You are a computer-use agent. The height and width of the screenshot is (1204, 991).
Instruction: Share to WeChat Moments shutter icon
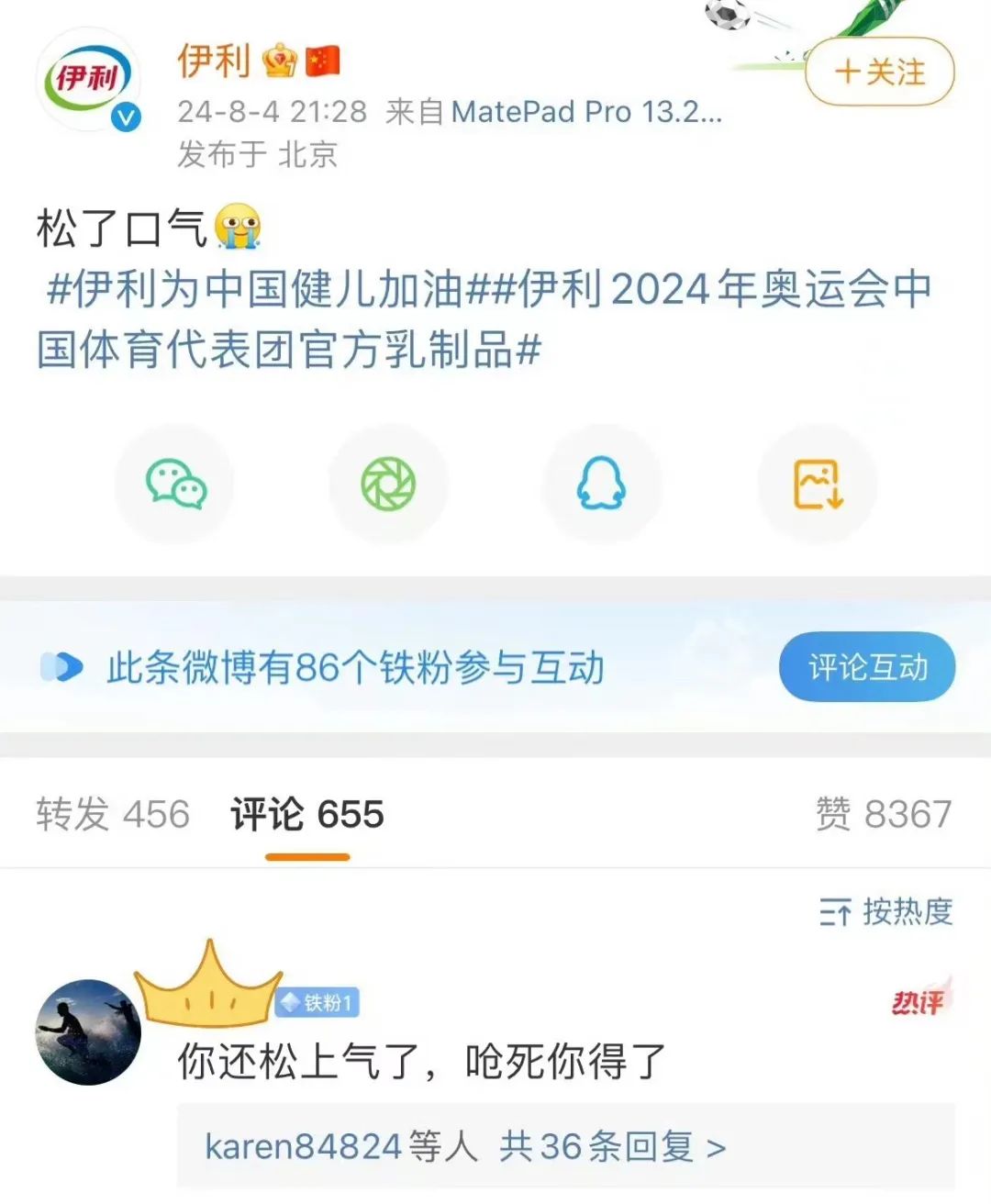coord(388,484)
